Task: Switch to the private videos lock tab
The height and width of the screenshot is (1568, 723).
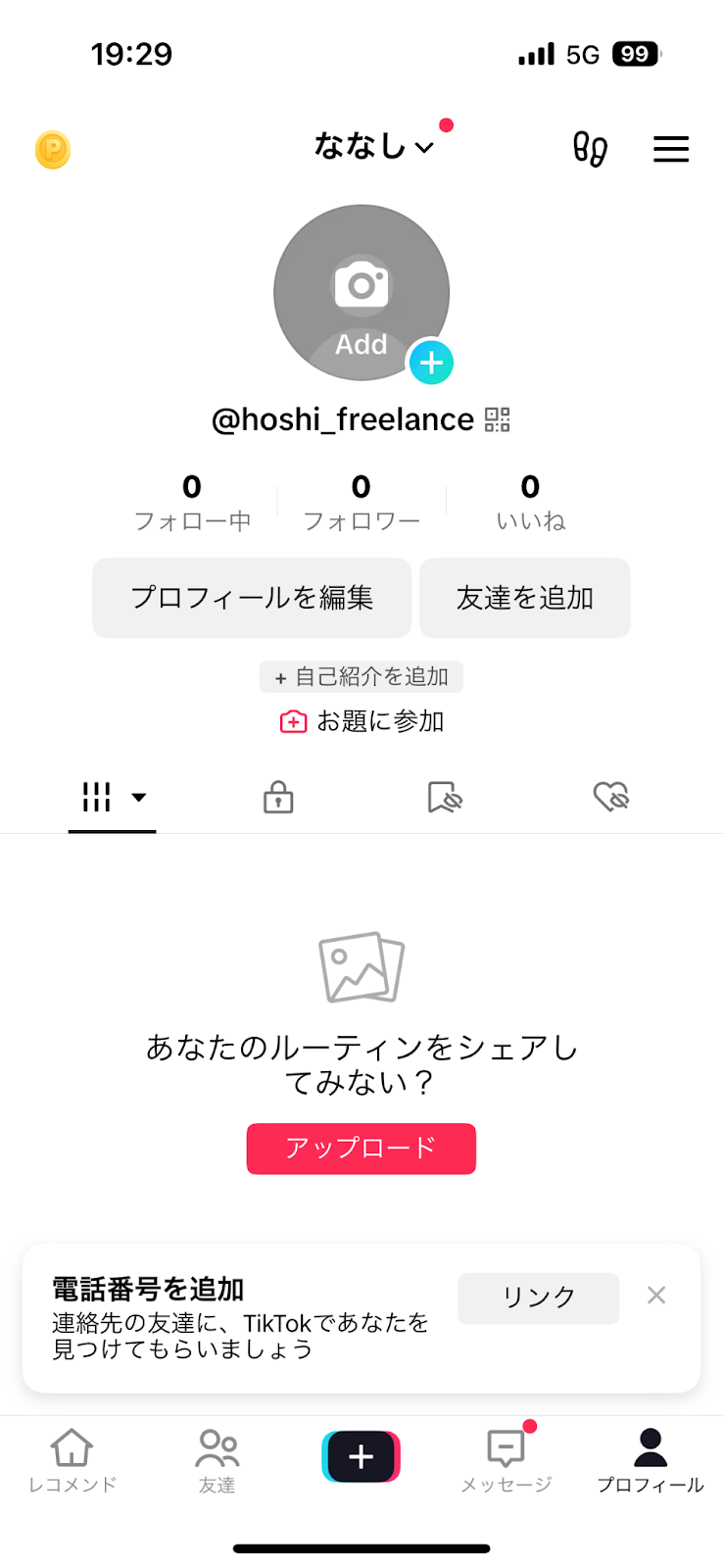Action: pyautogui.click(x=278, y=797)
